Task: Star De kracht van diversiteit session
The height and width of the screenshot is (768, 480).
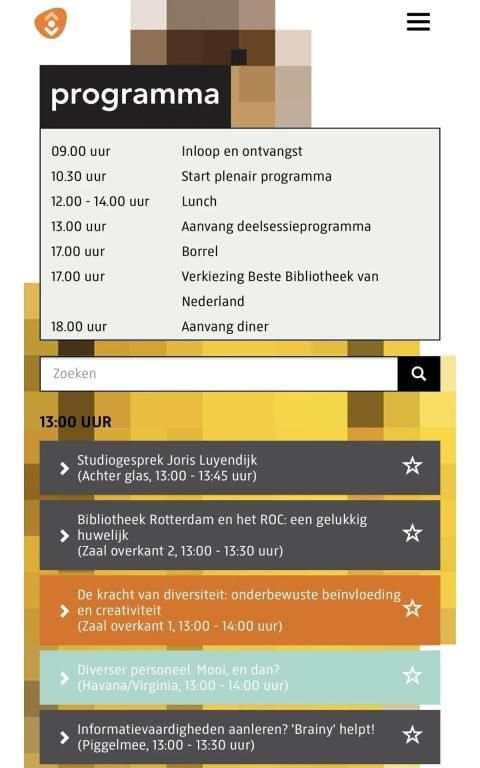Action: [412, 608]
